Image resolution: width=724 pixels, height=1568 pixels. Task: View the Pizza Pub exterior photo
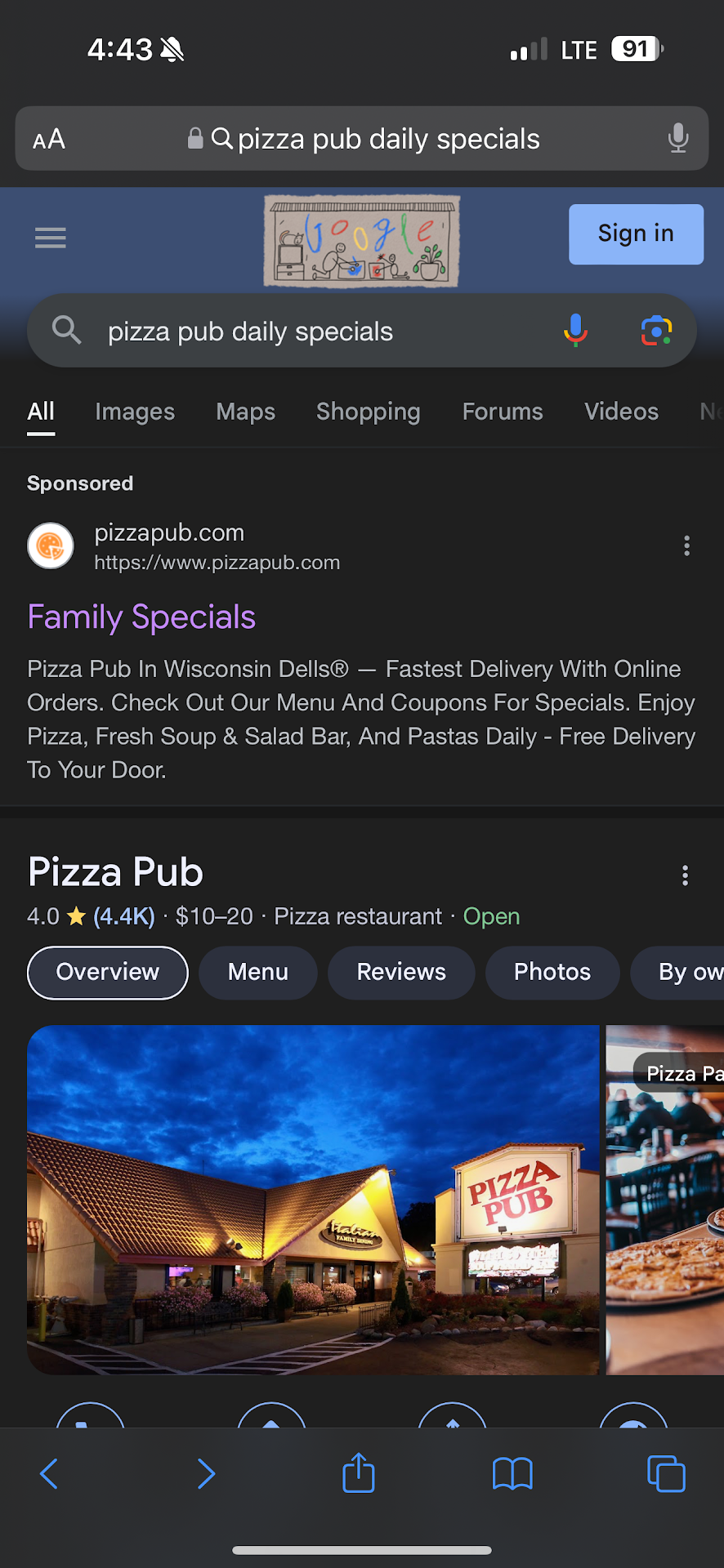[313, 1199]
